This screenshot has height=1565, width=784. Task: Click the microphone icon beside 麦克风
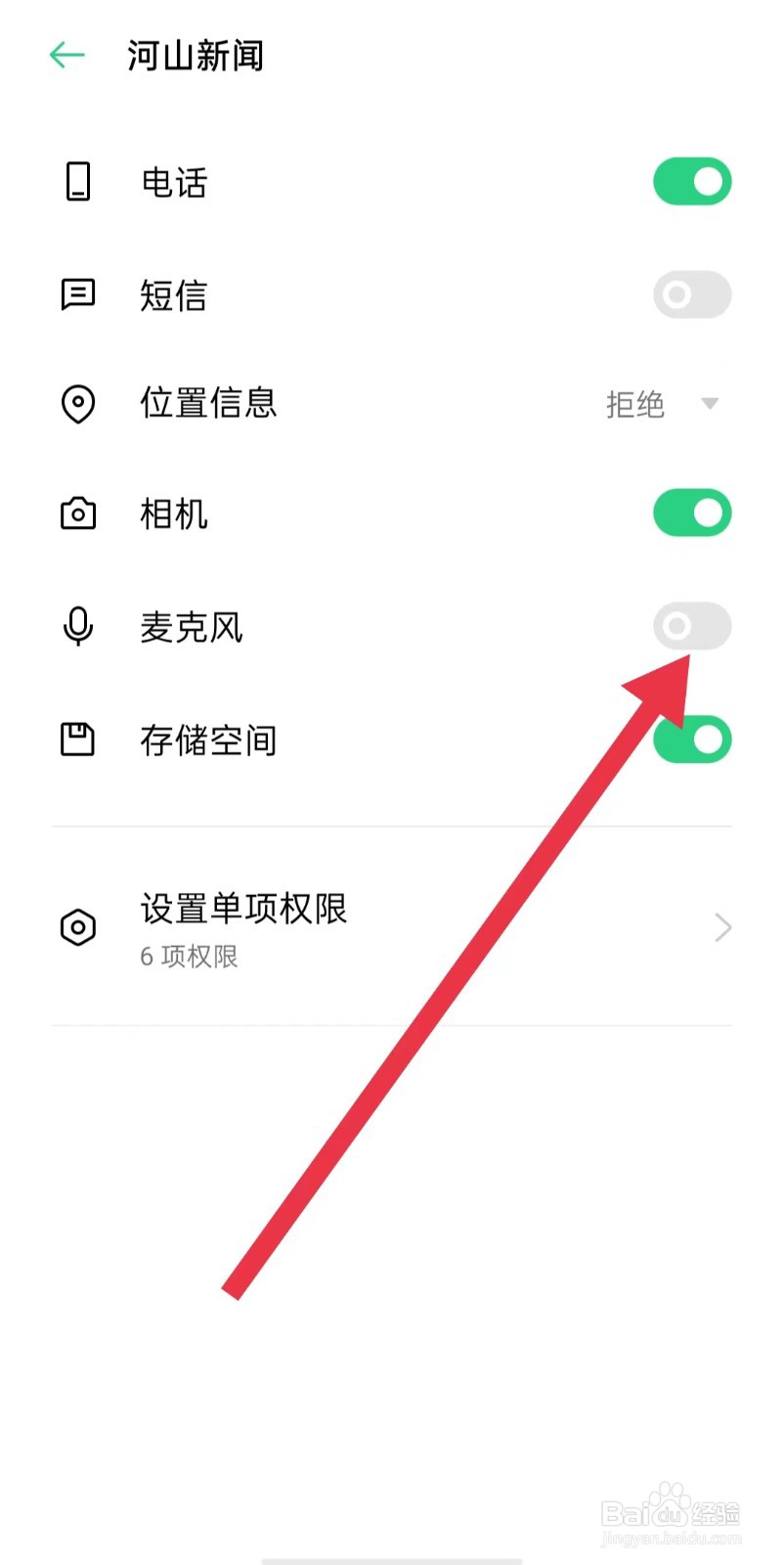pyautogui.click(x=79, y=626)
